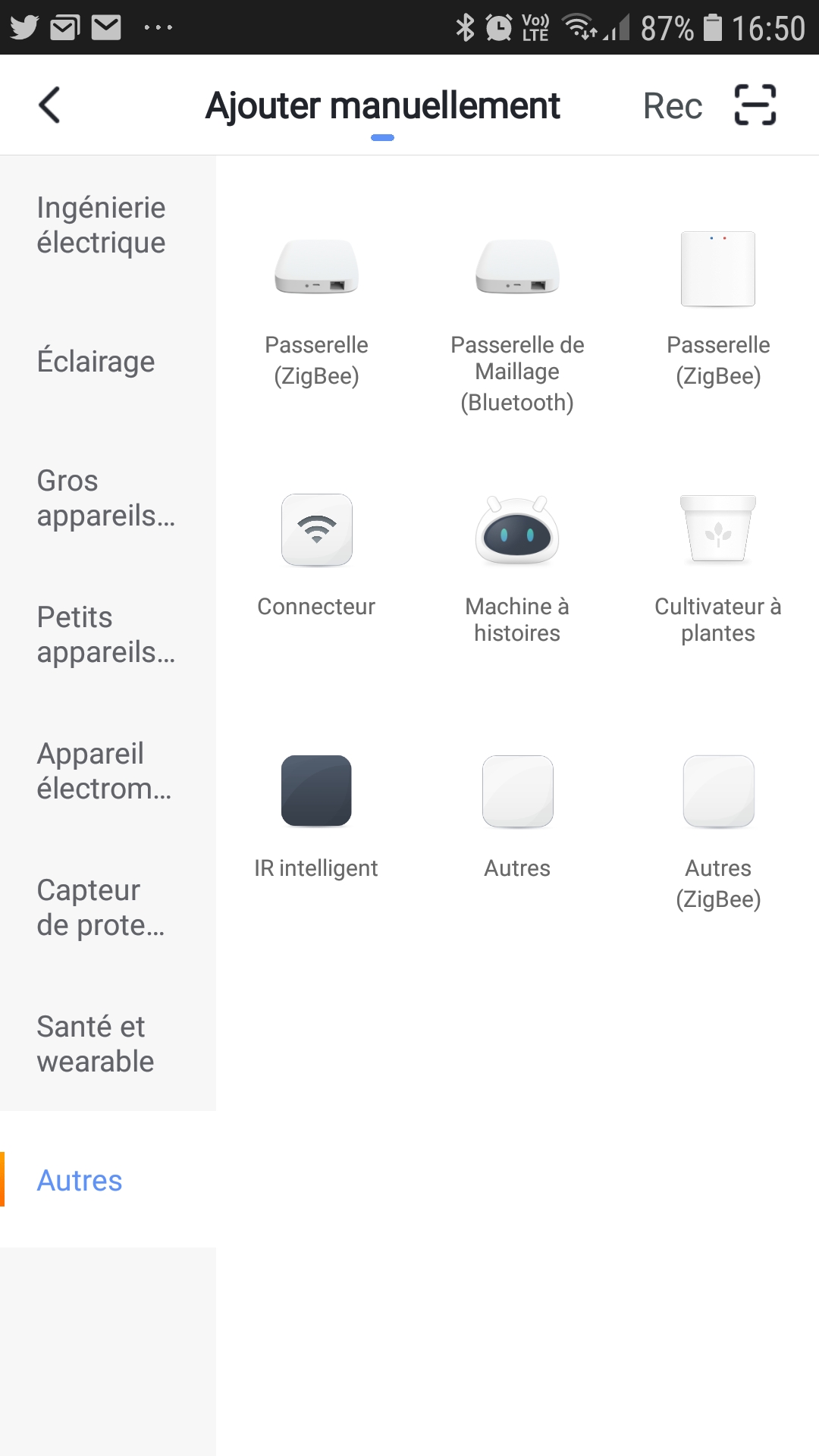Select the Appareil électrom… category
Image resolution: width=819 pixels, height=1456 pixels.
(108, 771)
